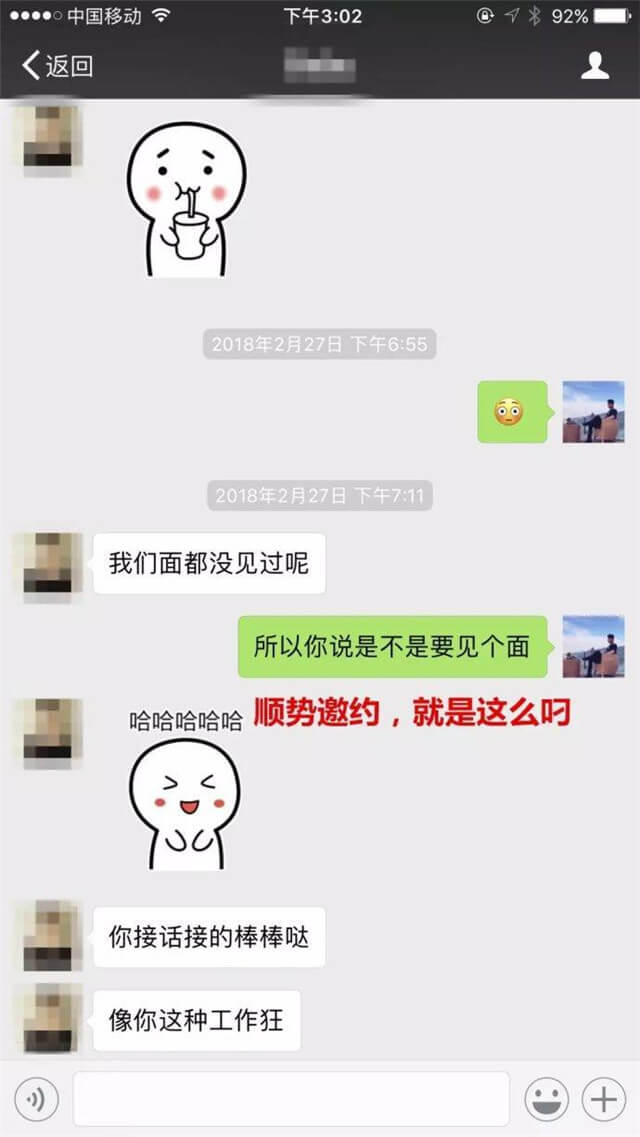Tap the message text input field
The width and height of the screenshot is (640, 1137).
pyautogui.click(x=290, y=1100)
